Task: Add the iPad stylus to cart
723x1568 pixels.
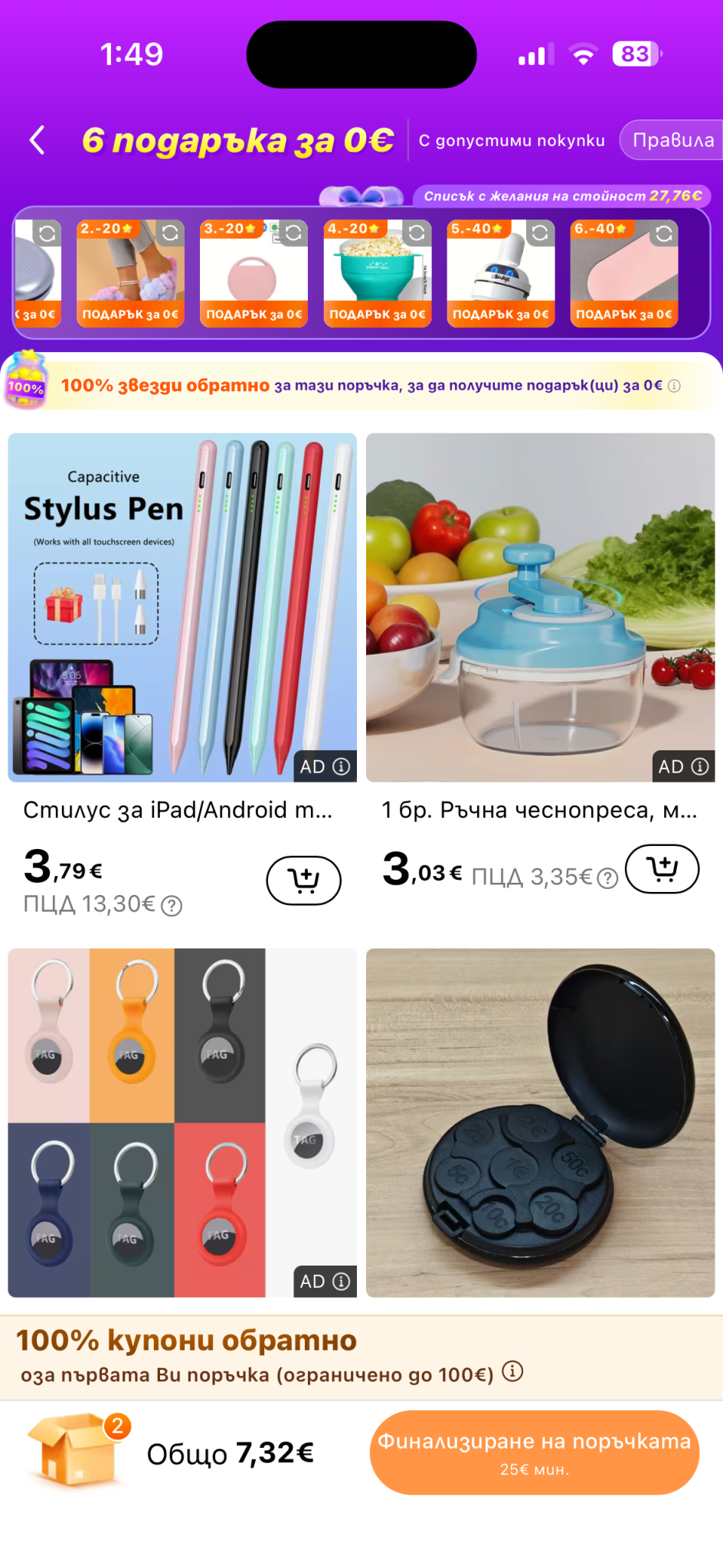Action: point(303,880)
